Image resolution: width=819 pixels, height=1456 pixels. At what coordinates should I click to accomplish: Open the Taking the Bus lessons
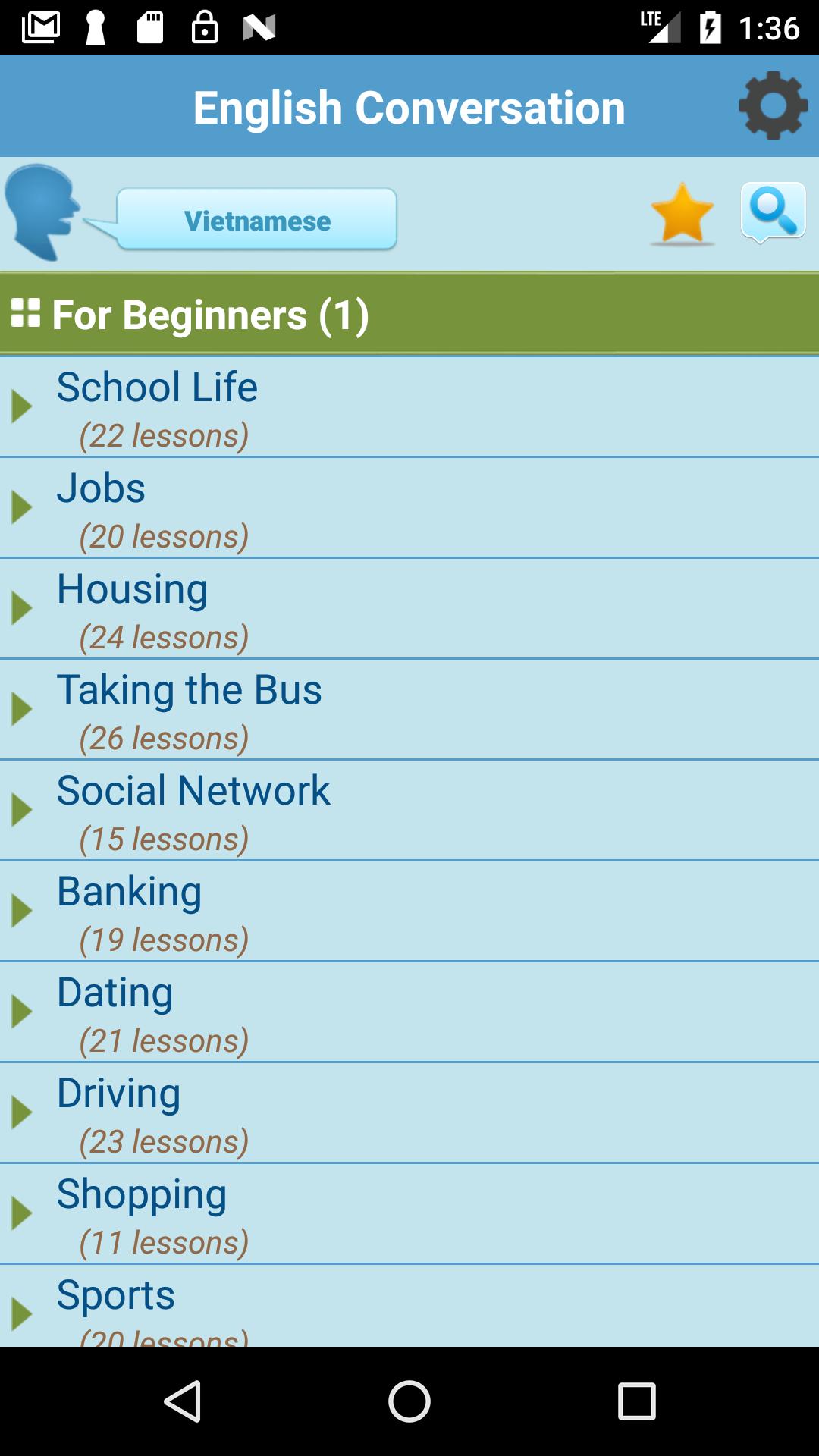tap(409, 710)
